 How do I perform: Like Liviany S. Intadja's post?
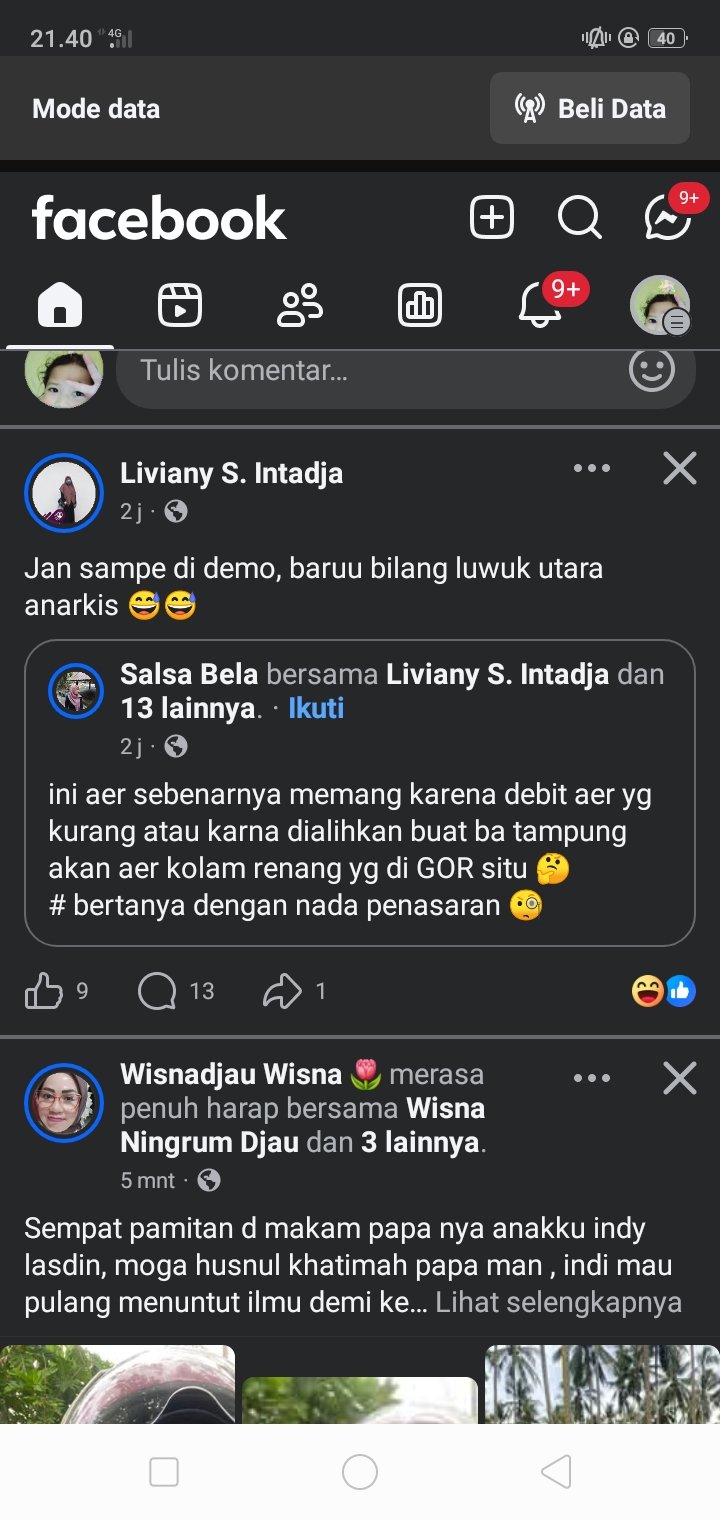click(x=44, y=991)
